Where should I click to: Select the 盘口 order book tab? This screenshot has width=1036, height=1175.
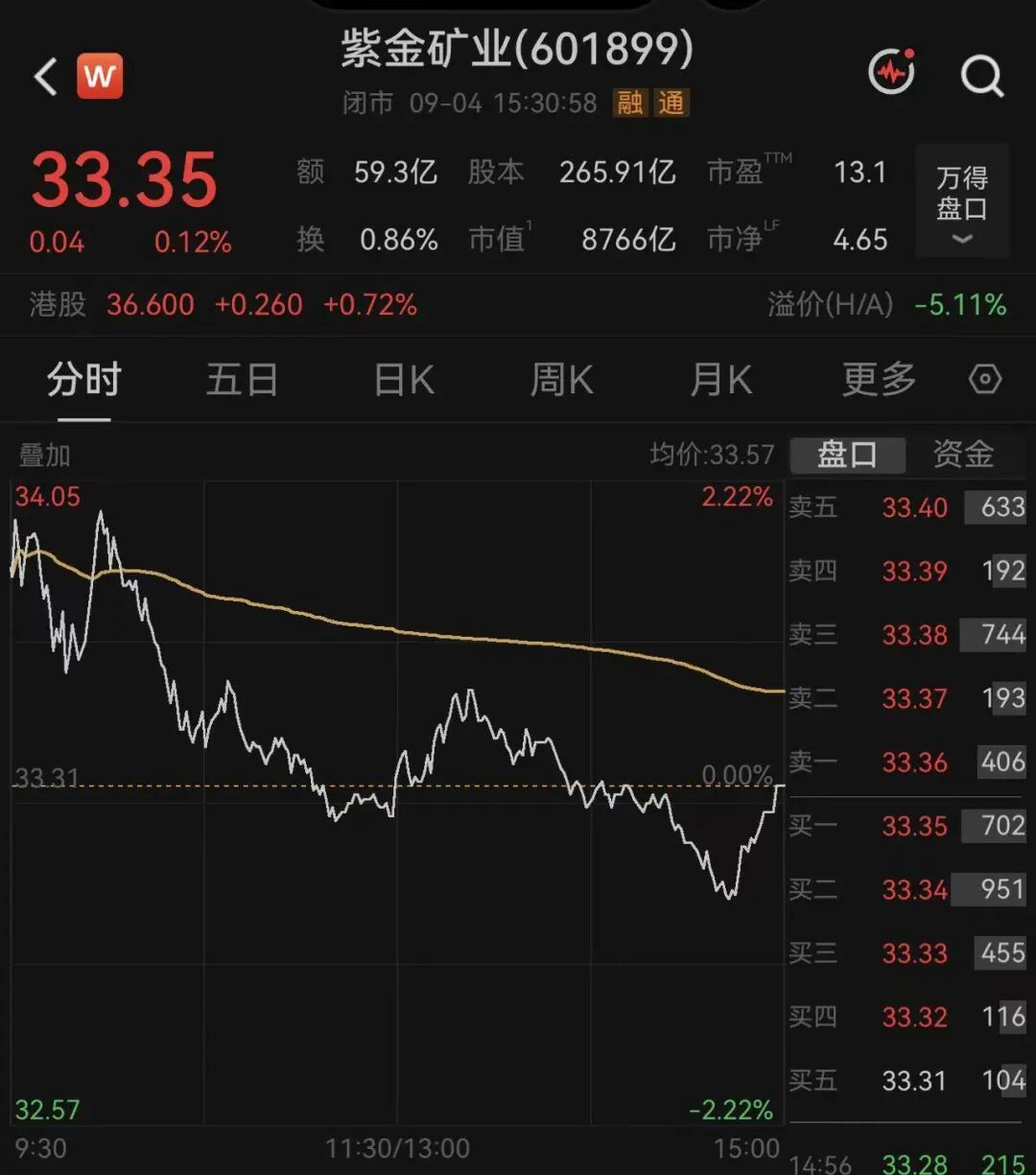[x=847, y=455]
